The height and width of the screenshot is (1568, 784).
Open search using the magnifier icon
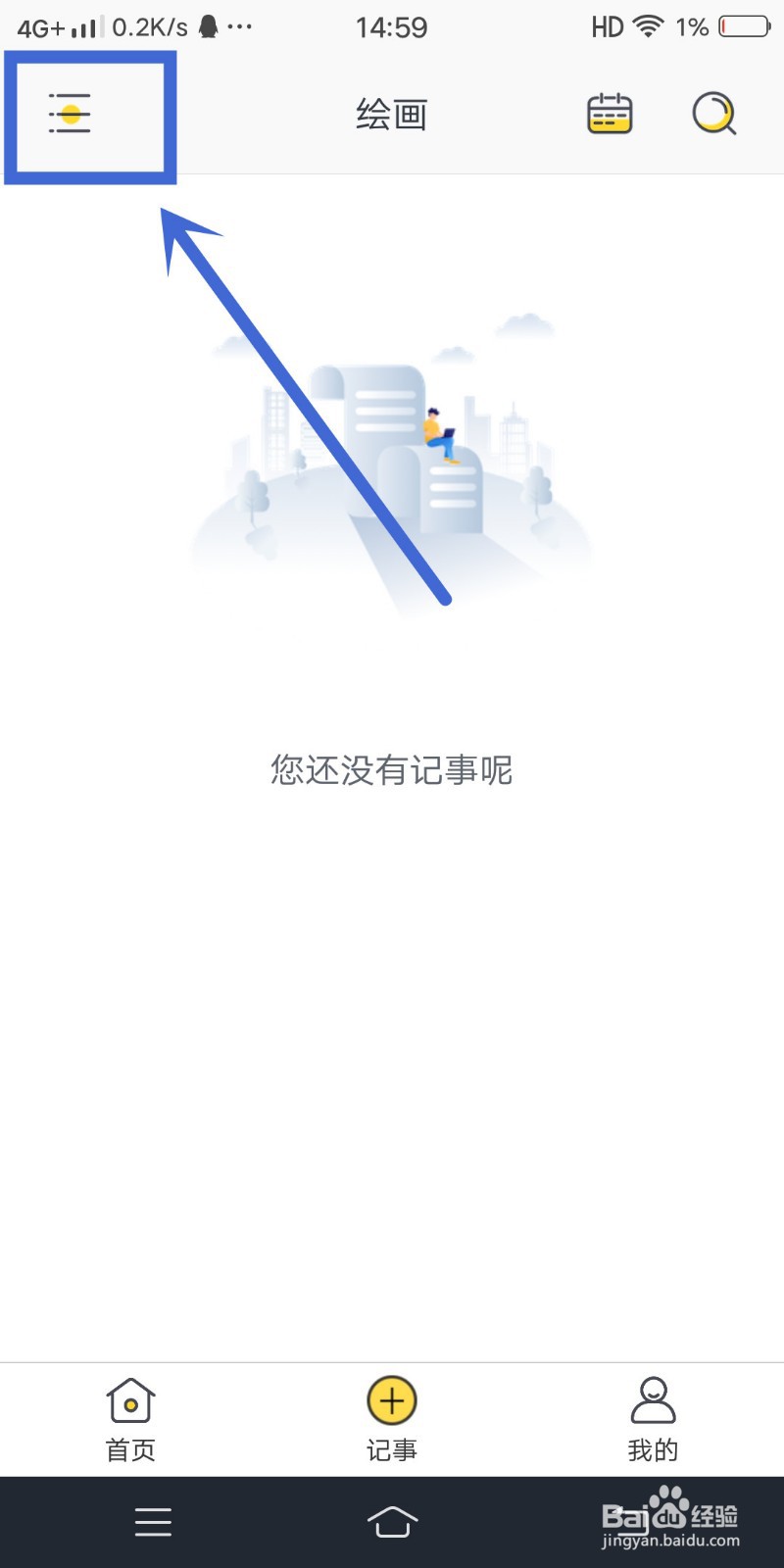tap(715, 113)
